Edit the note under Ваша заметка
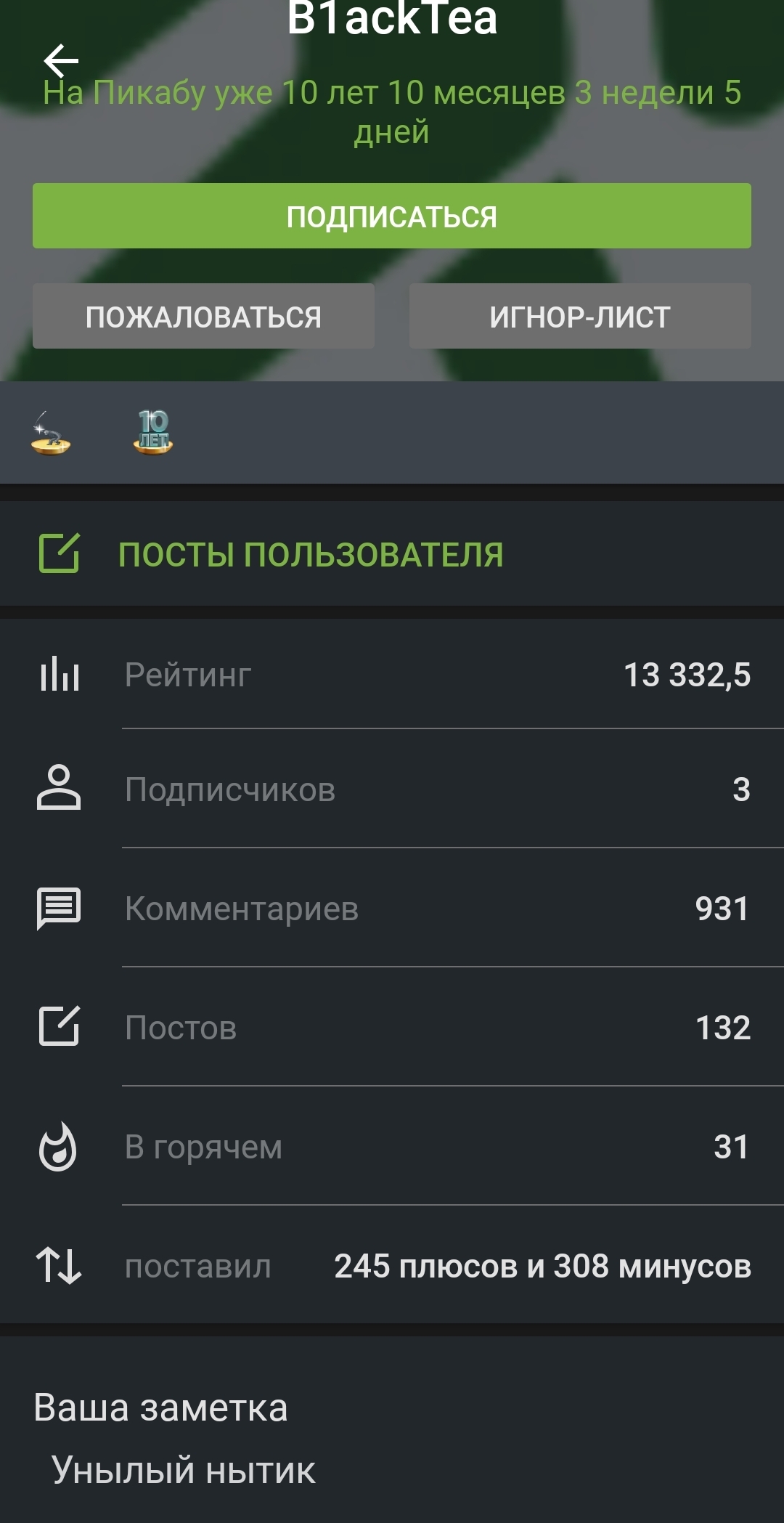Image resolution: width=784 pixels, height=1523 pixels. click(x=184, y=1470)
